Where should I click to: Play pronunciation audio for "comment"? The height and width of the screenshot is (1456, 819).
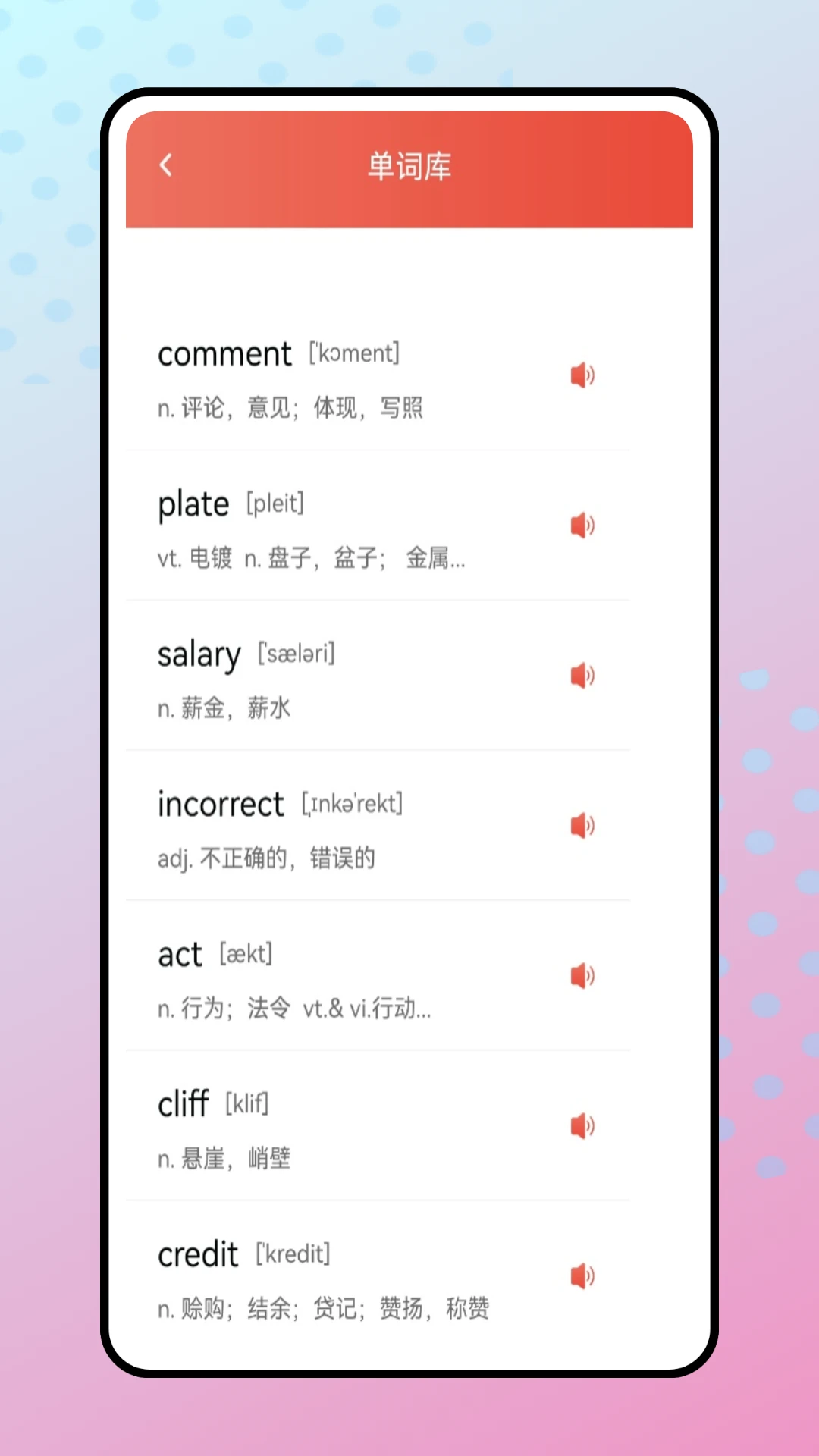582,375
